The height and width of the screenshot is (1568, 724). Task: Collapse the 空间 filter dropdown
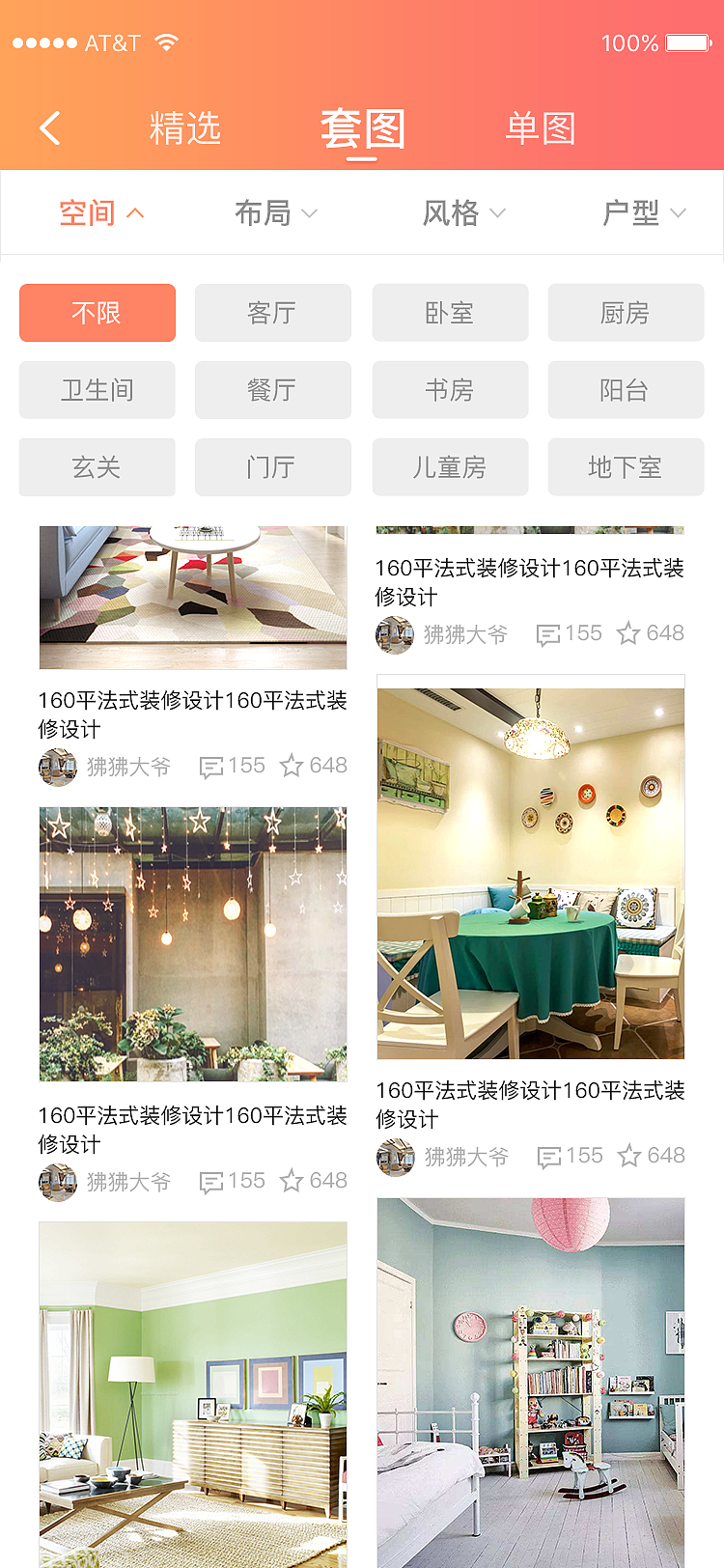[100, 212]
